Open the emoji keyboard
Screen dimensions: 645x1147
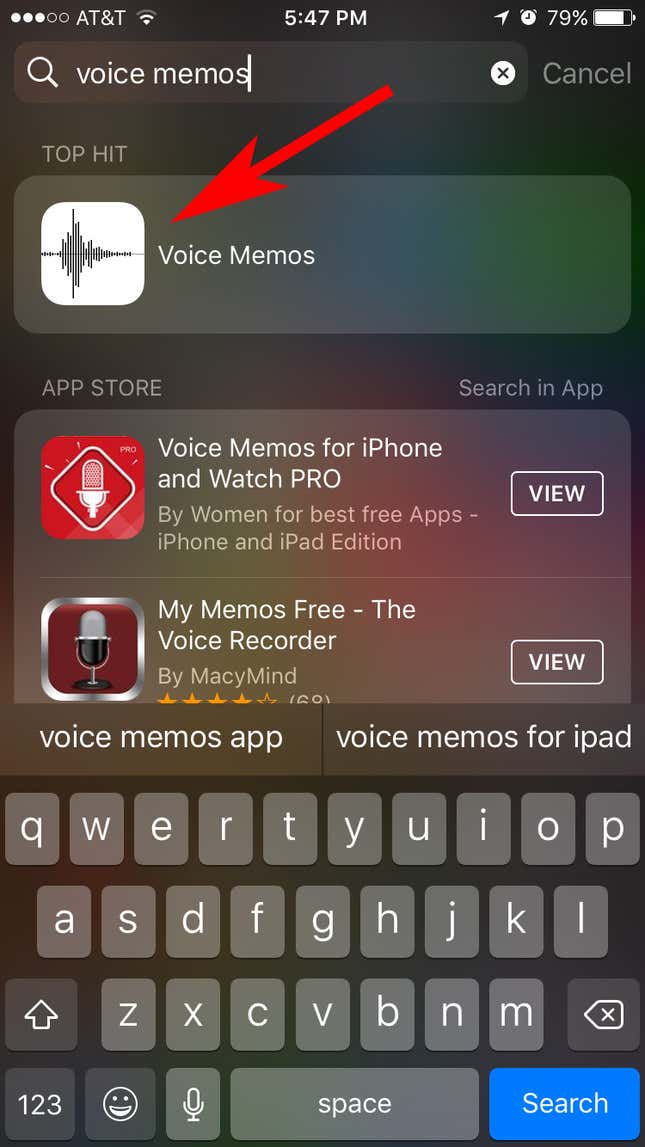pyautogui.click(x=119, y=1104)
